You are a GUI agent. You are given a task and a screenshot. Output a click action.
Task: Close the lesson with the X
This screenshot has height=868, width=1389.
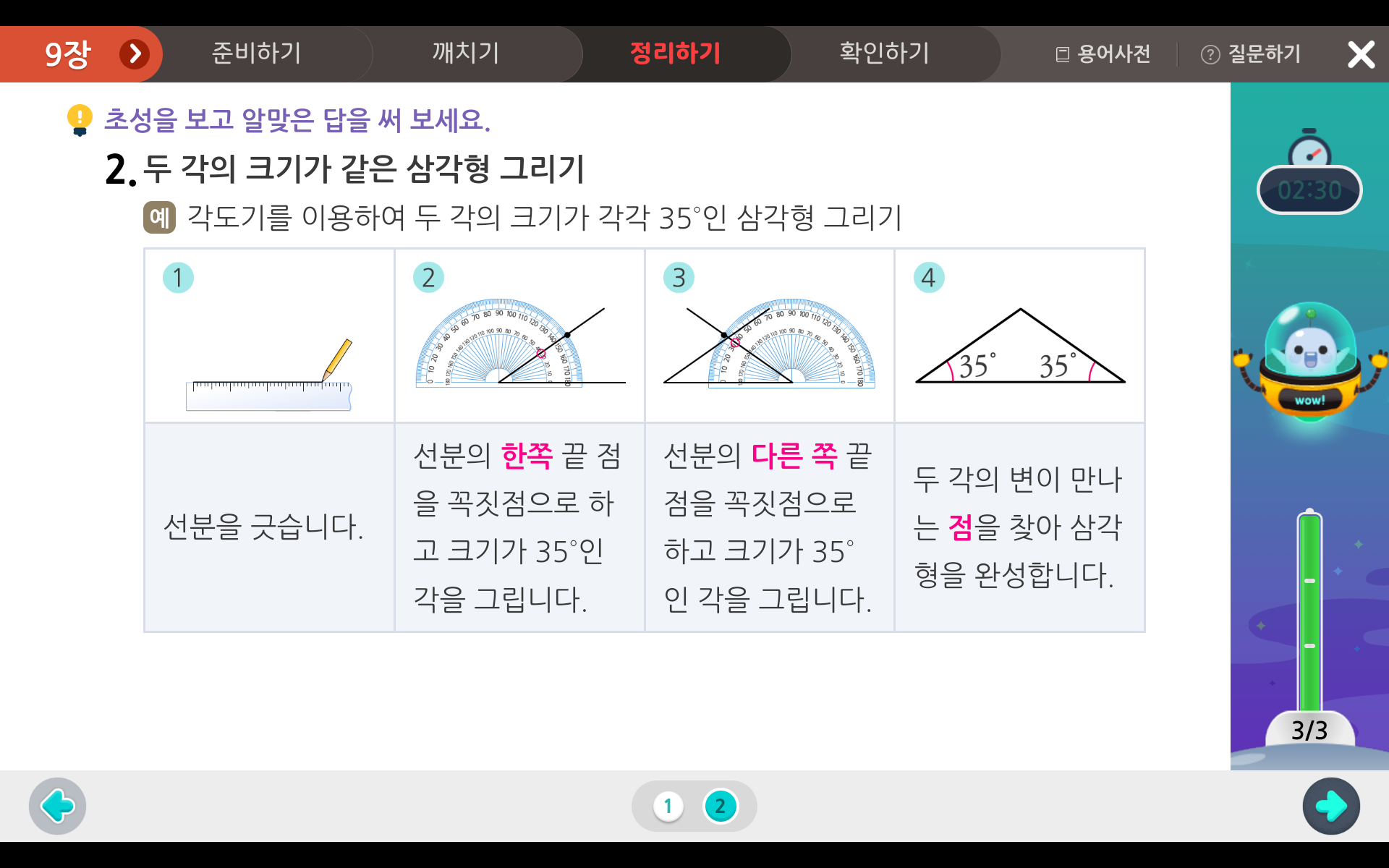point(1361,54)
